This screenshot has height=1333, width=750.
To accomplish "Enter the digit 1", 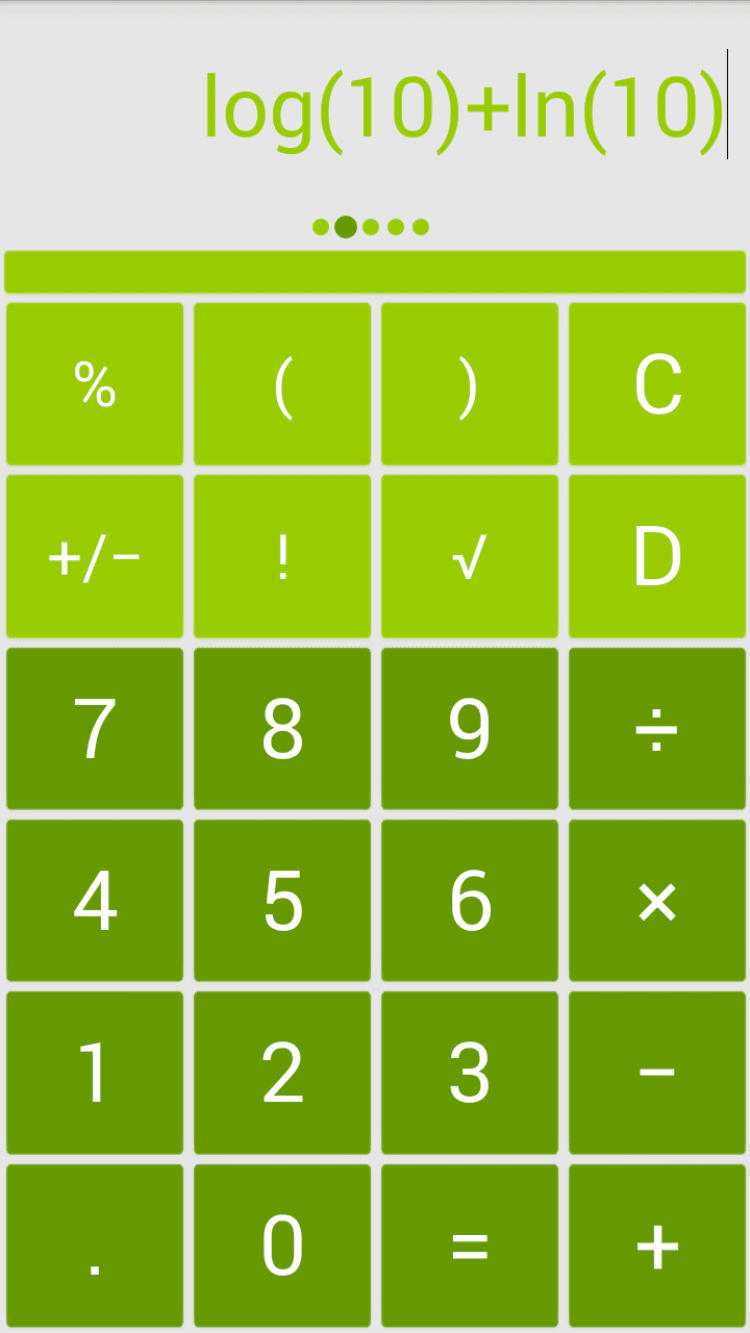I will [95, 1073].
